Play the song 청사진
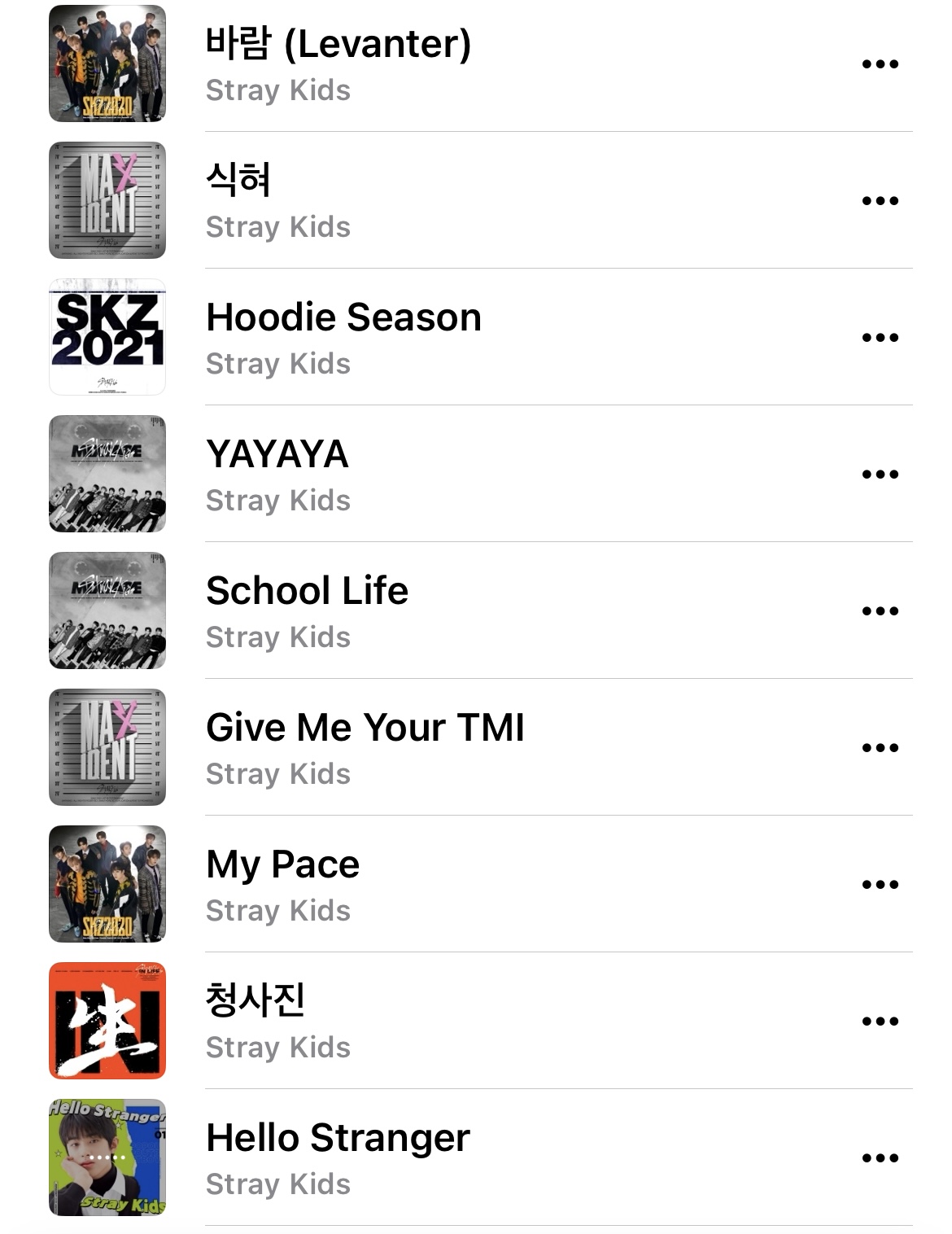Screen dimensions: 952x1234 (255, 1001)
